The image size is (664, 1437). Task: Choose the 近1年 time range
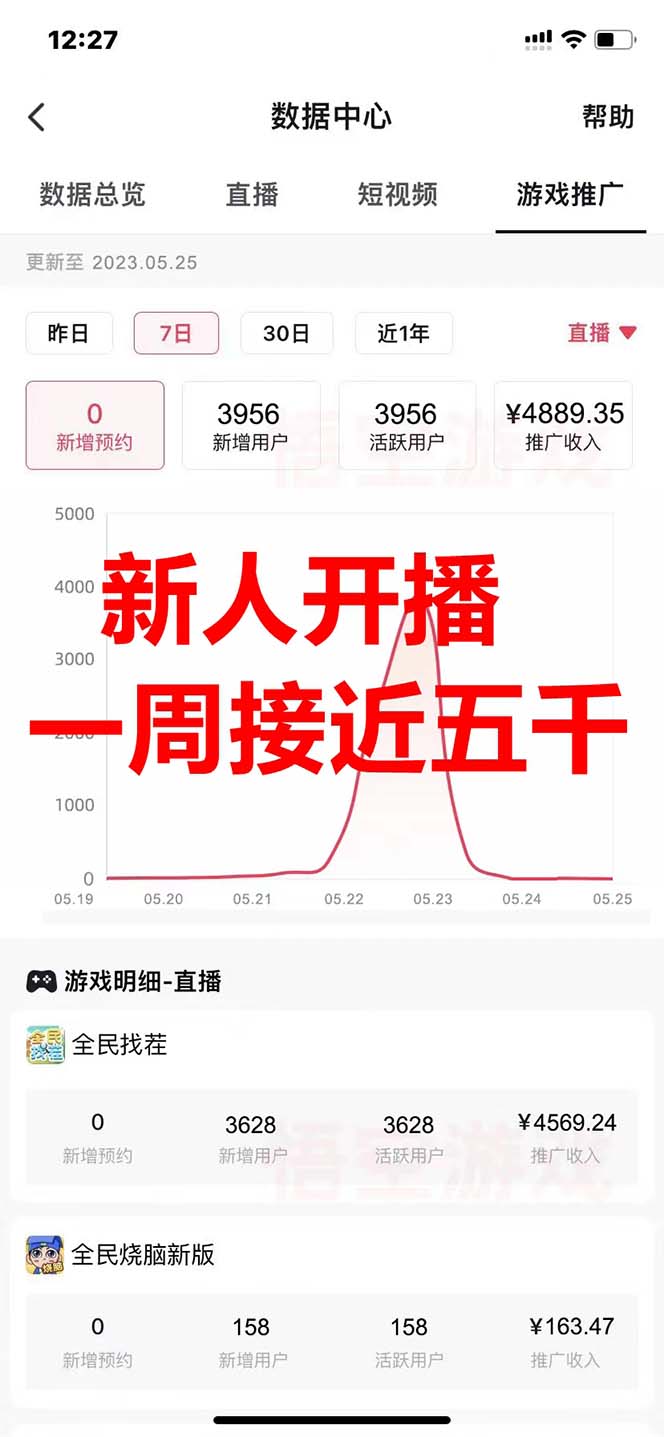[x=403, y=333]
